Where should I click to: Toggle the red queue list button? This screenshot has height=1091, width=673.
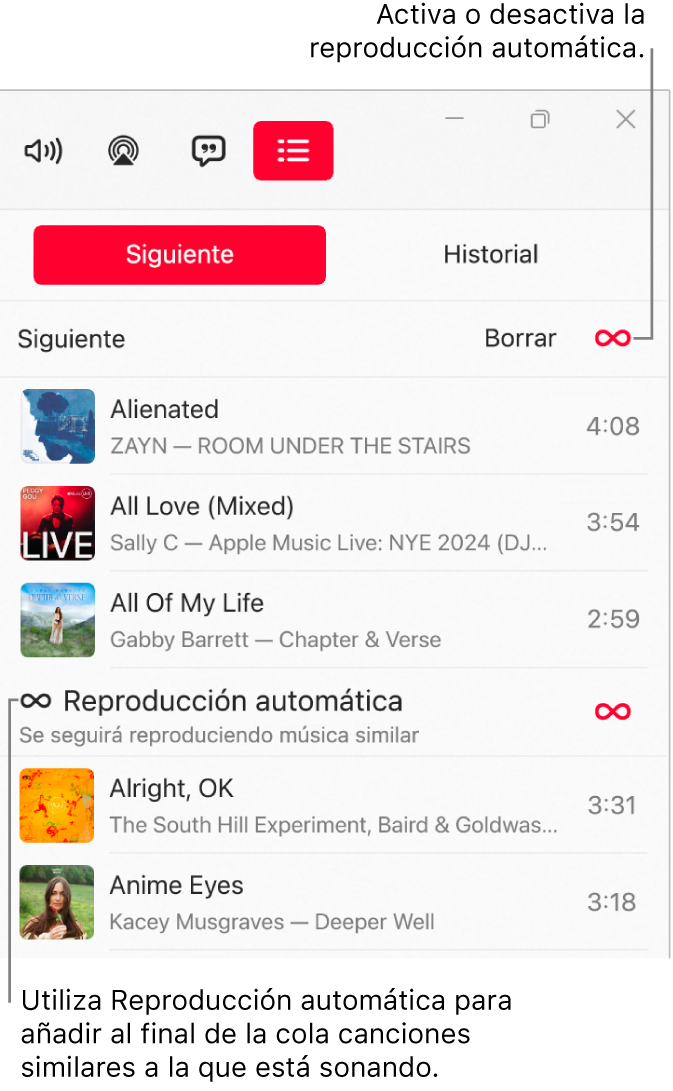(293, 151)
